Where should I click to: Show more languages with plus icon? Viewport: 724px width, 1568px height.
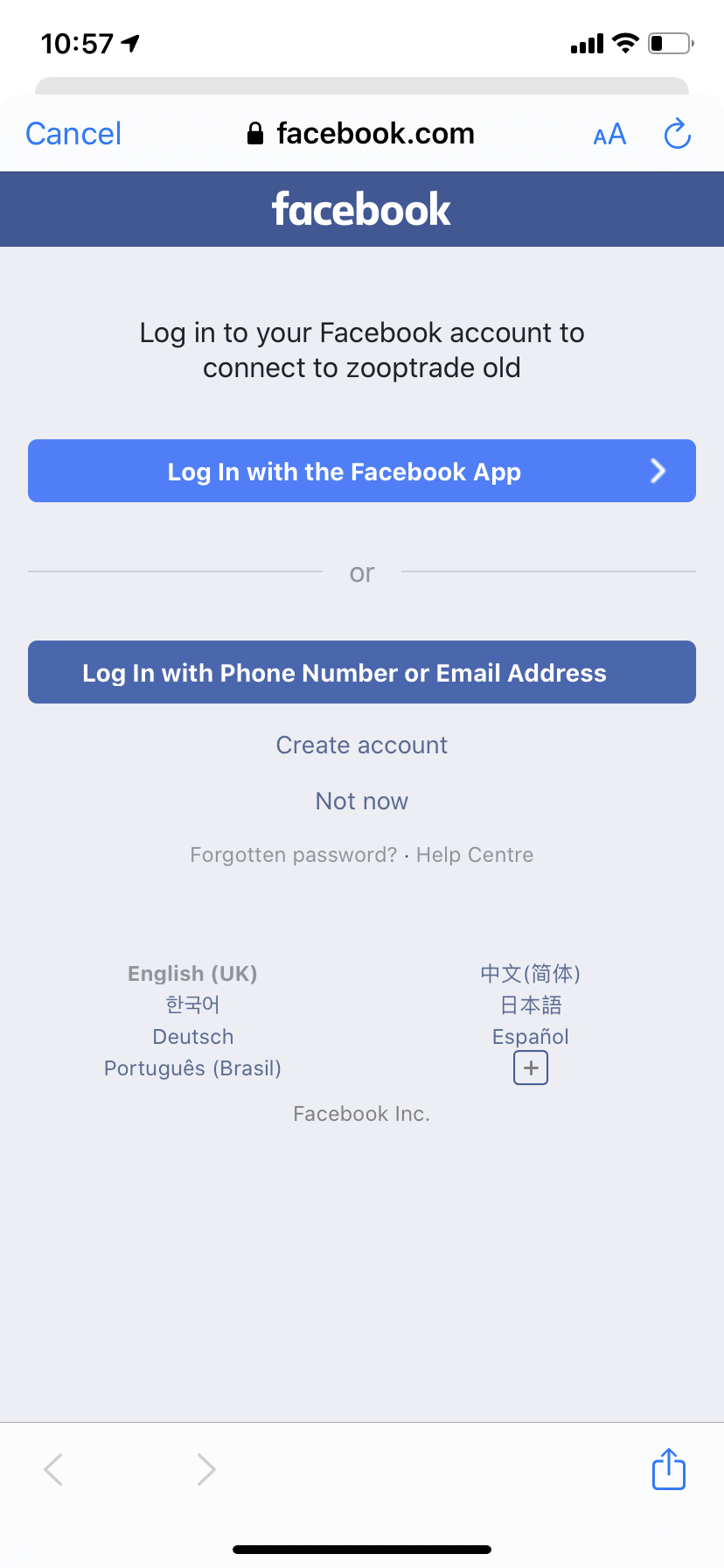tap(530, 1068)
